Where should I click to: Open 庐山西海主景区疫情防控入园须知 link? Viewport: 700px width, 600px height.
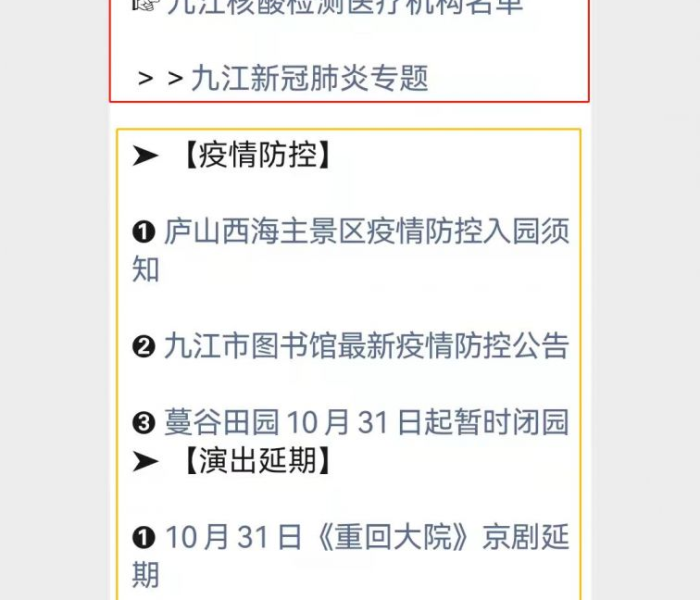366,232
